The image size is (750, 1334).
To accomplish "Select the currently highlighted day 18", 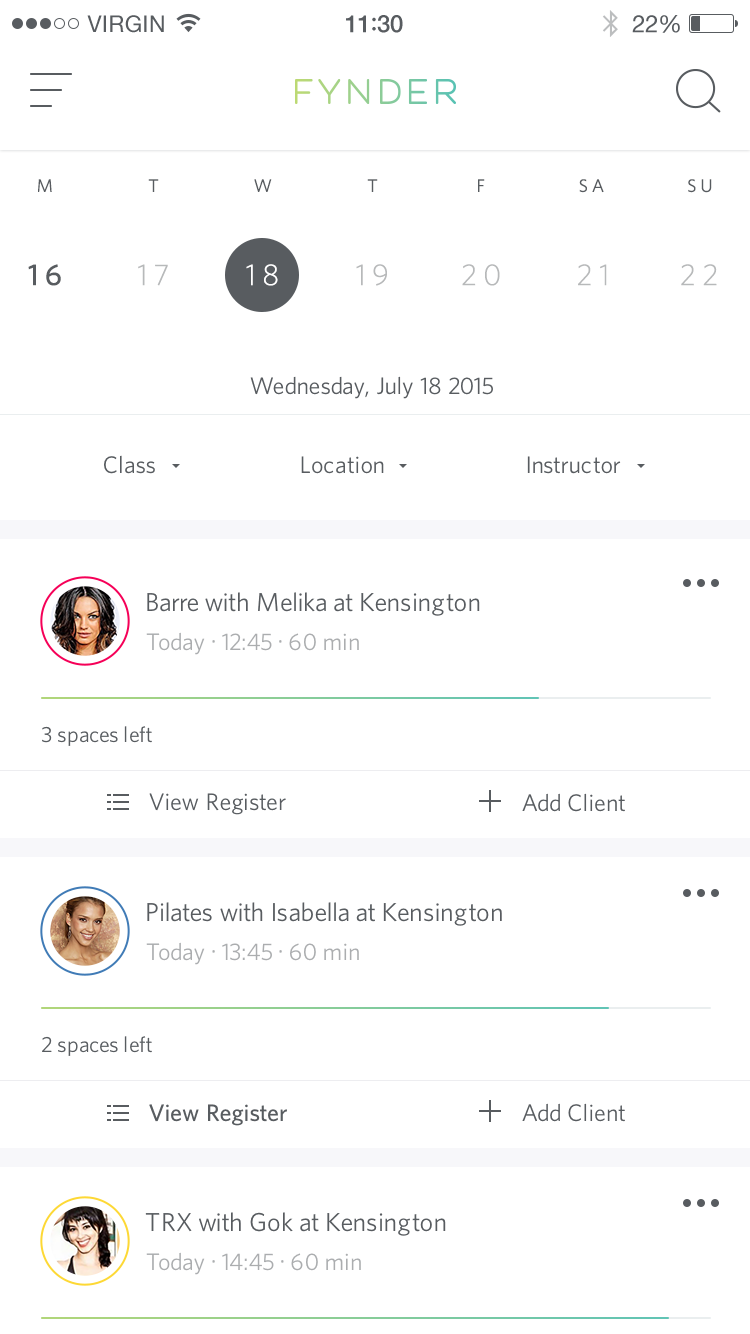I will [262, 274].
